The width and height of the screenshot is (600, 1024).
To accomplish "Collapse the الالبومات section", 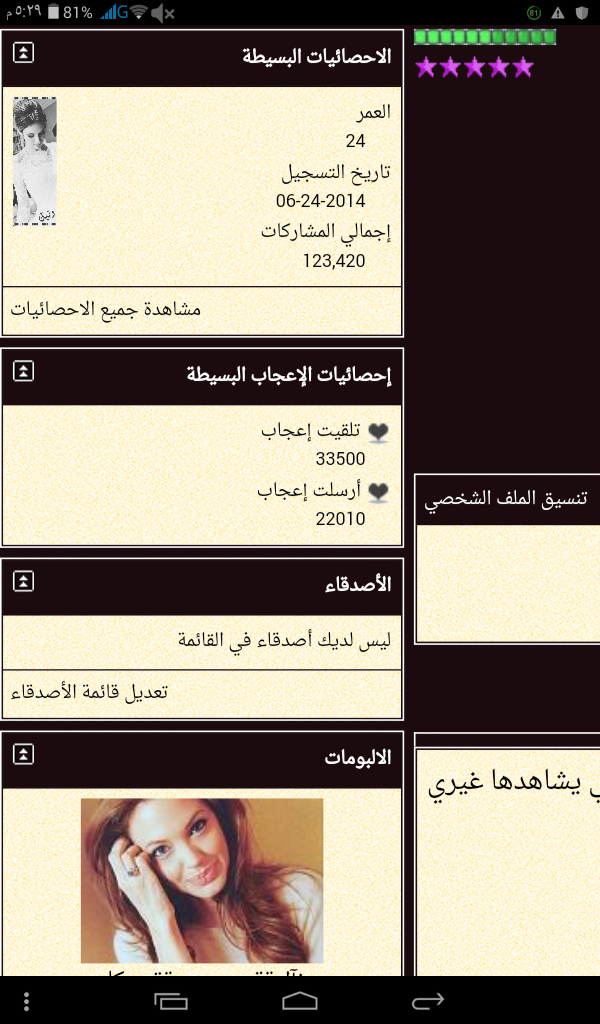I will (24, 754).
